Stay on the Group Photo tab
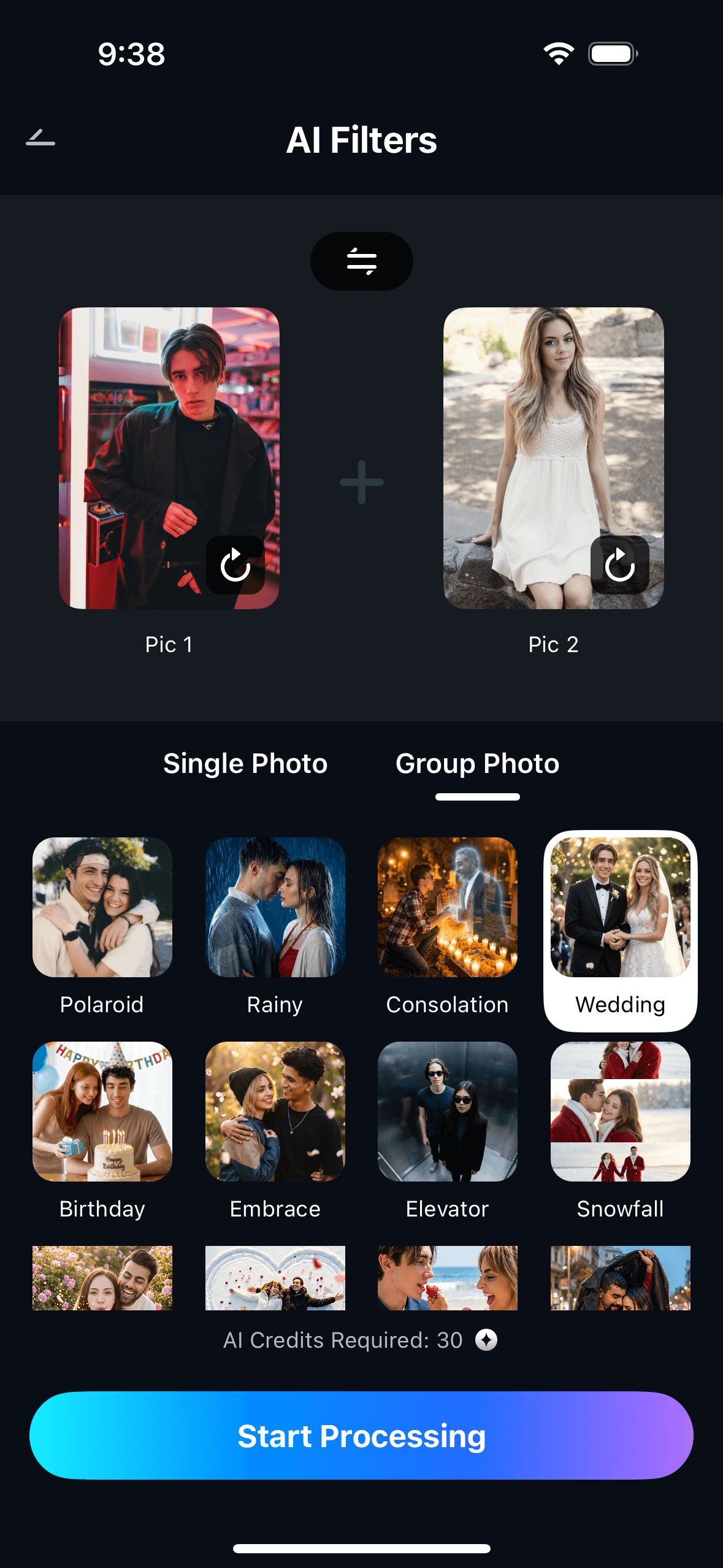The width and height of the screenshot is (723, 1568). click(x=476, y=764)
